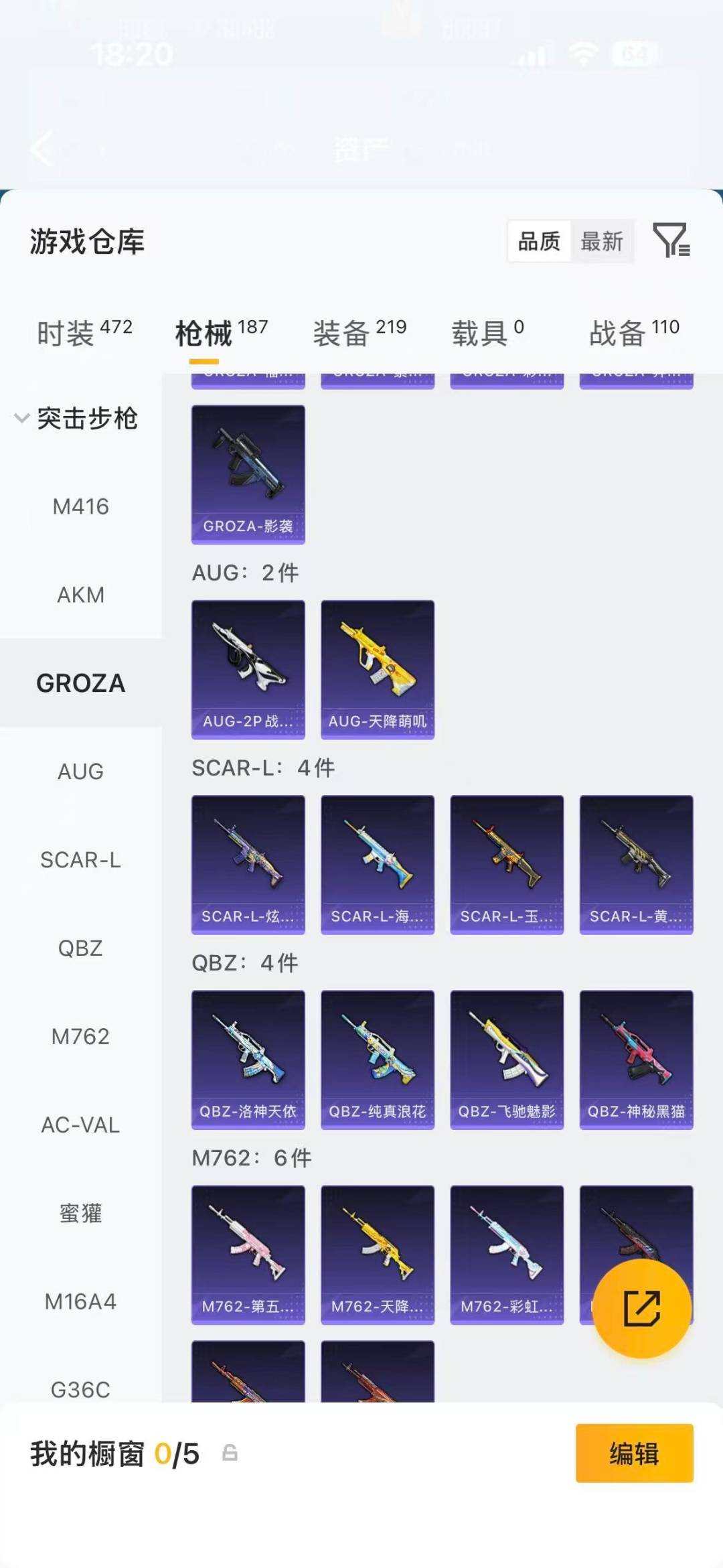View the QBZ-神秘黑猫 skin
The width and height of the screenshot is (723, 1568).
click(637, 1060)
